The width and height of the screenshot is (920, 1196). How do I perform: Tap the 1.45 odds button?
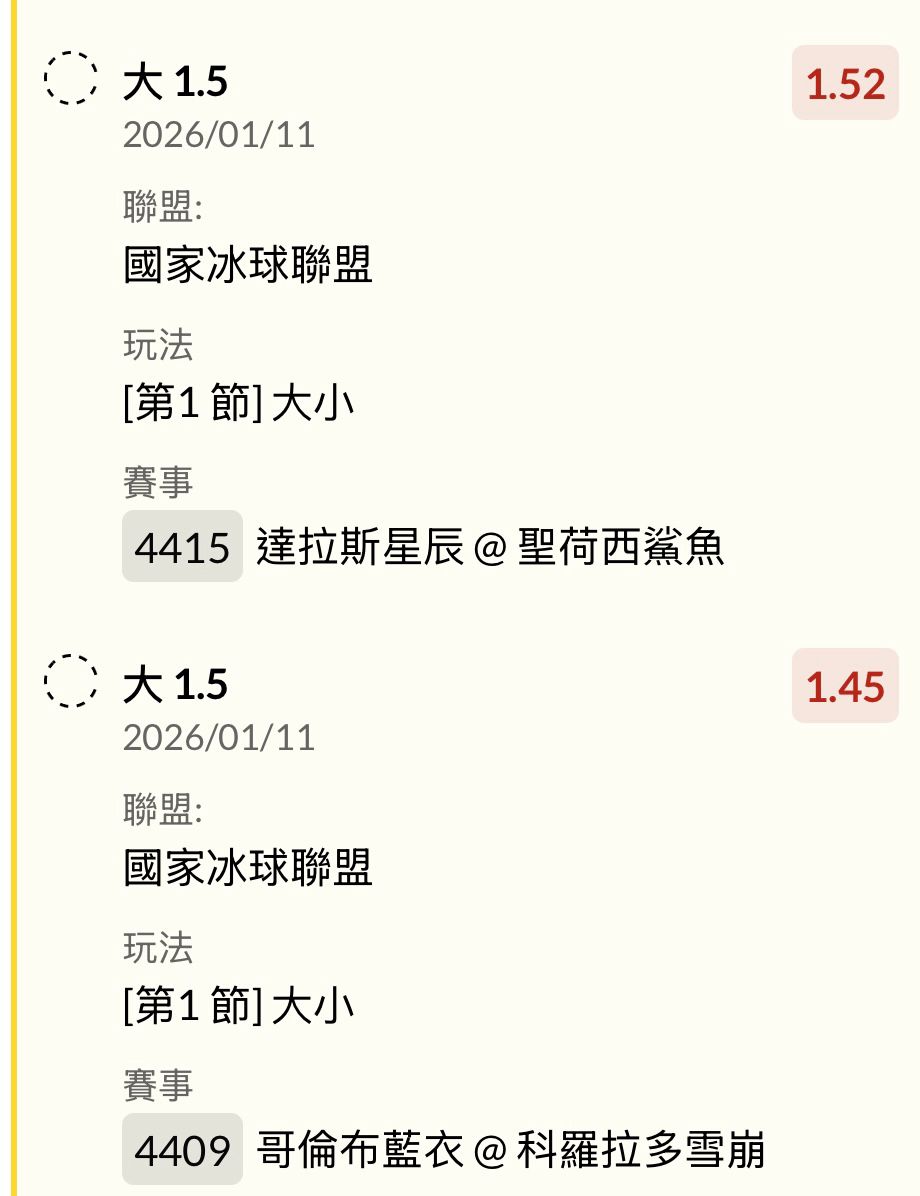[x=845, y=687]
